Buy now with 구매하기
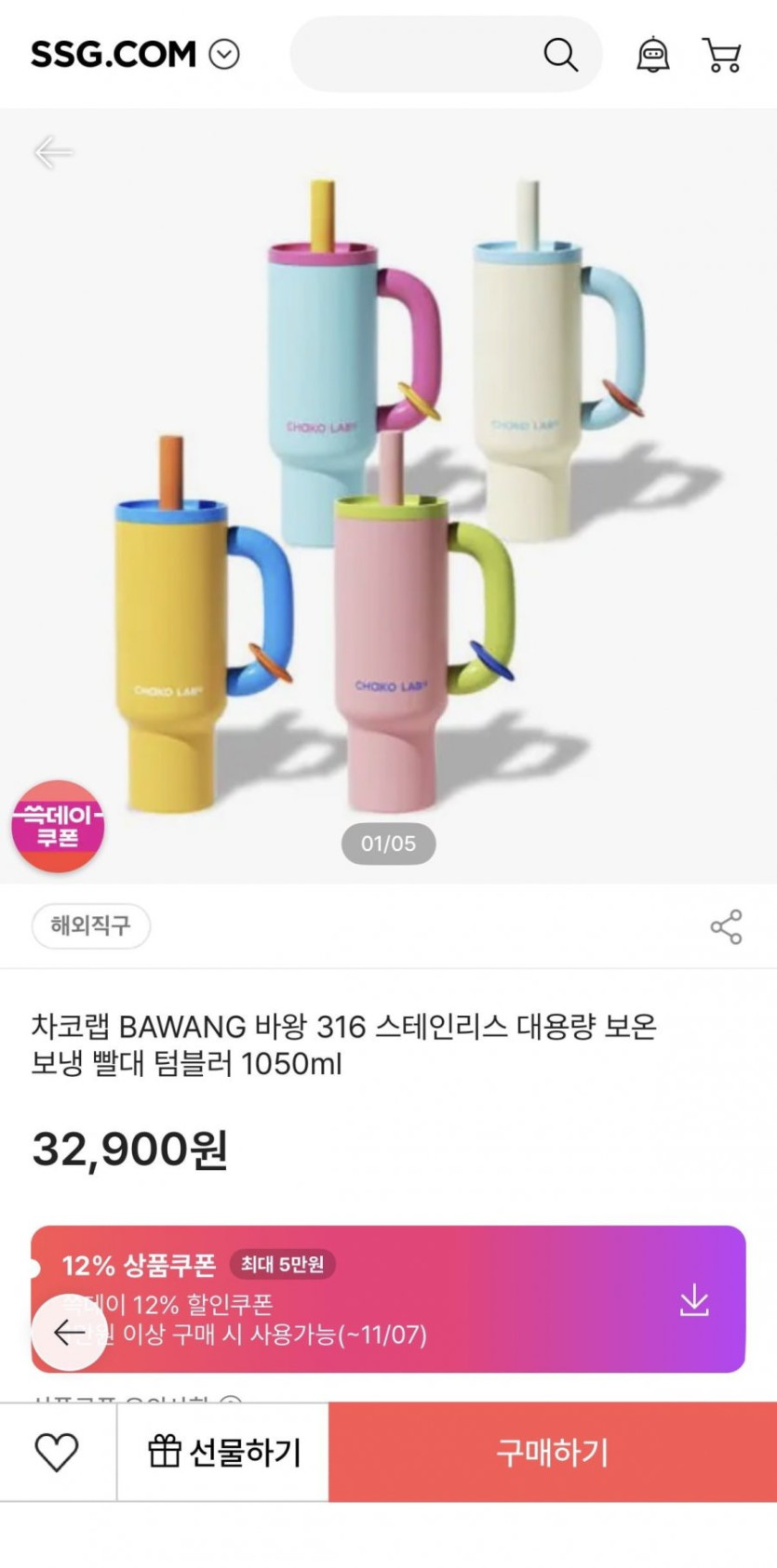 552,1452
